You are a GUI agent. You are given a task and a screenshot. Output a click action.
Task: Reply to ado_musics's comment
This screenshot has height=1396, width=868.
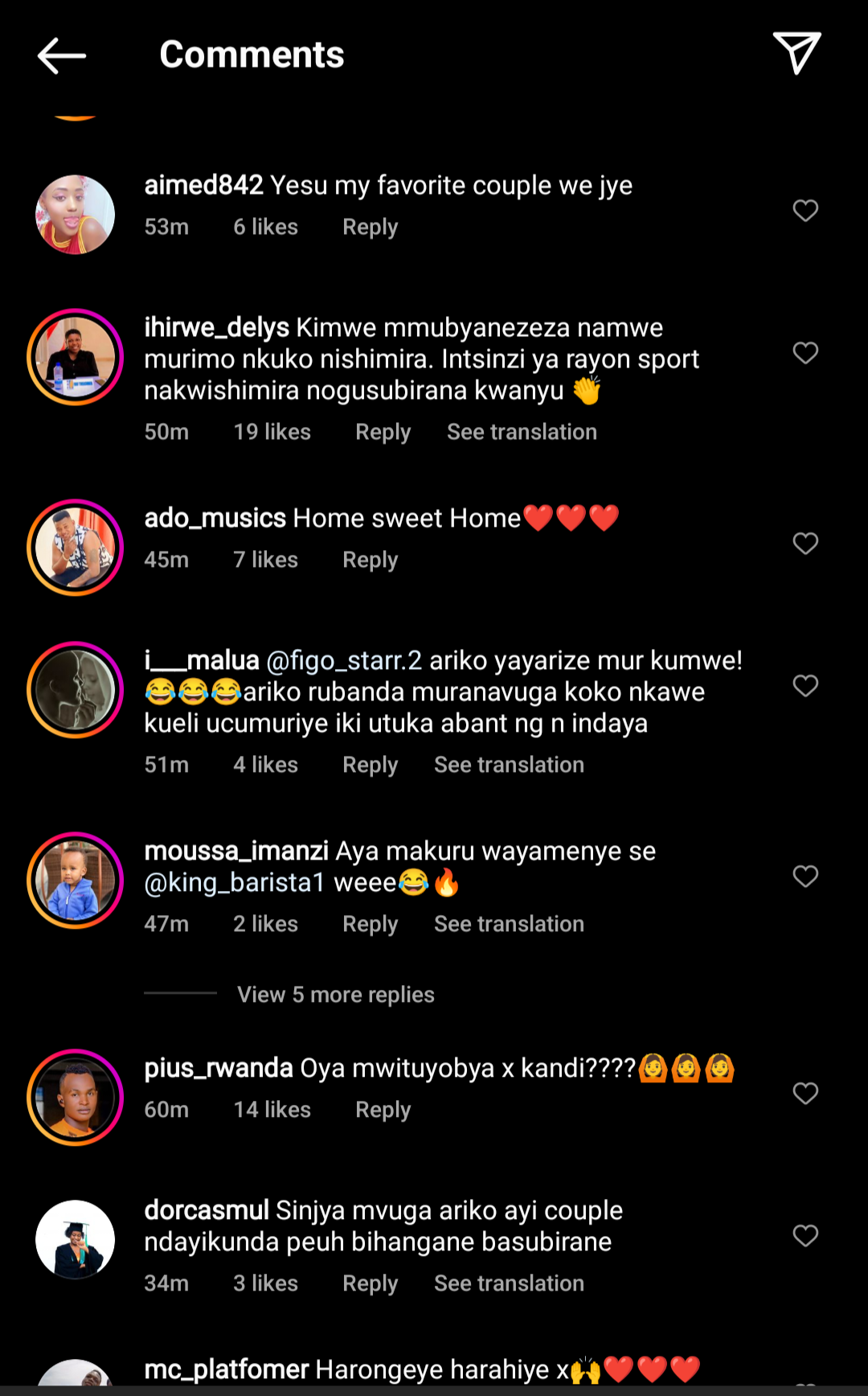click(x=370, y=560)
